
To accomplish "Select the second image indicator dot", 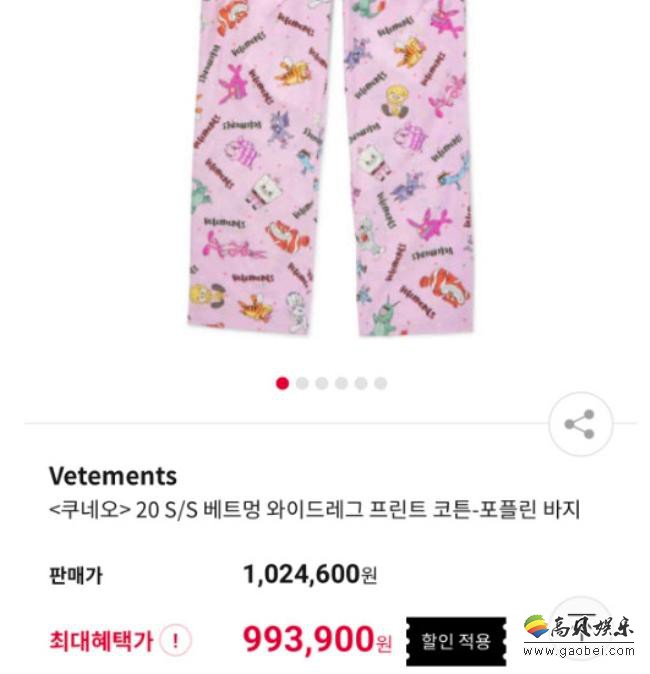I will point(302,383).
